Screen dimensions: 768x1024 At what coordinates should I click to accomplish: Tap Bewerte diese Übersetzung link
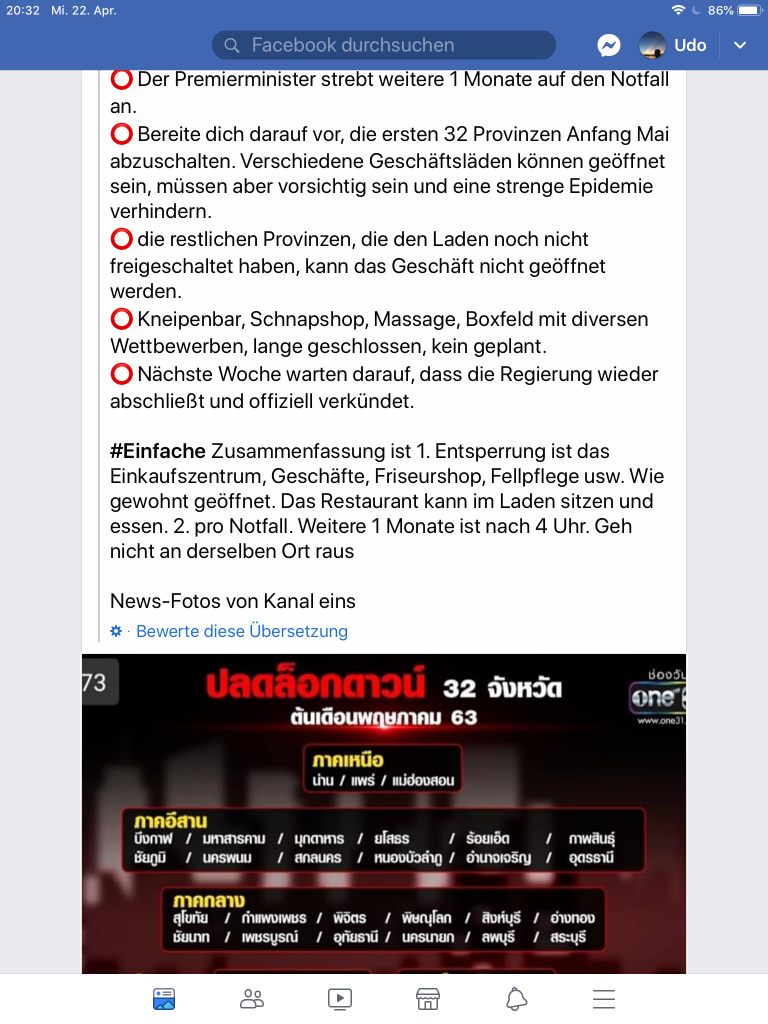(241, 631)
